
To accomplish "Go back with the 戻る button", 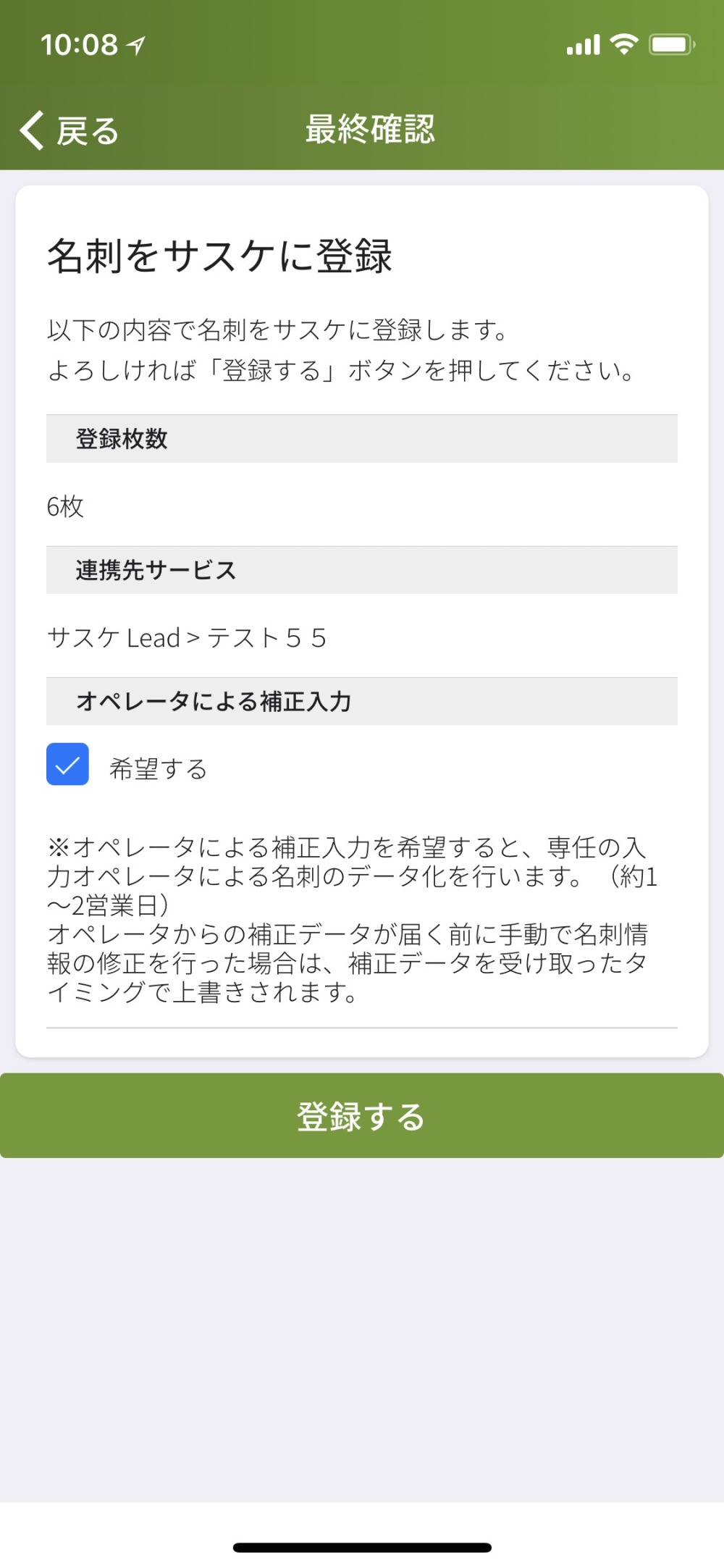I will (x=70, y=131).
